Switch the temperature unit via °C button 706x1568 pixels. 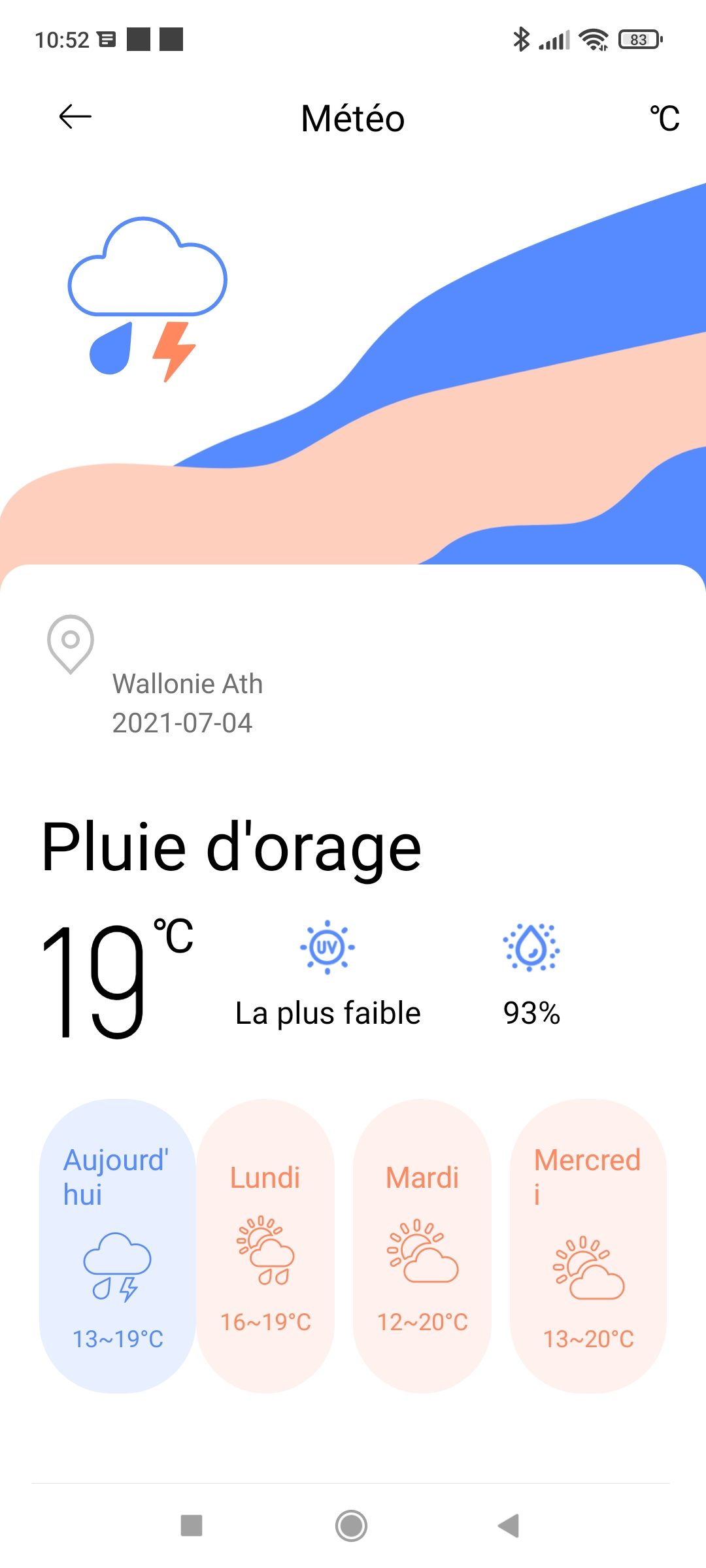(664, 118)
